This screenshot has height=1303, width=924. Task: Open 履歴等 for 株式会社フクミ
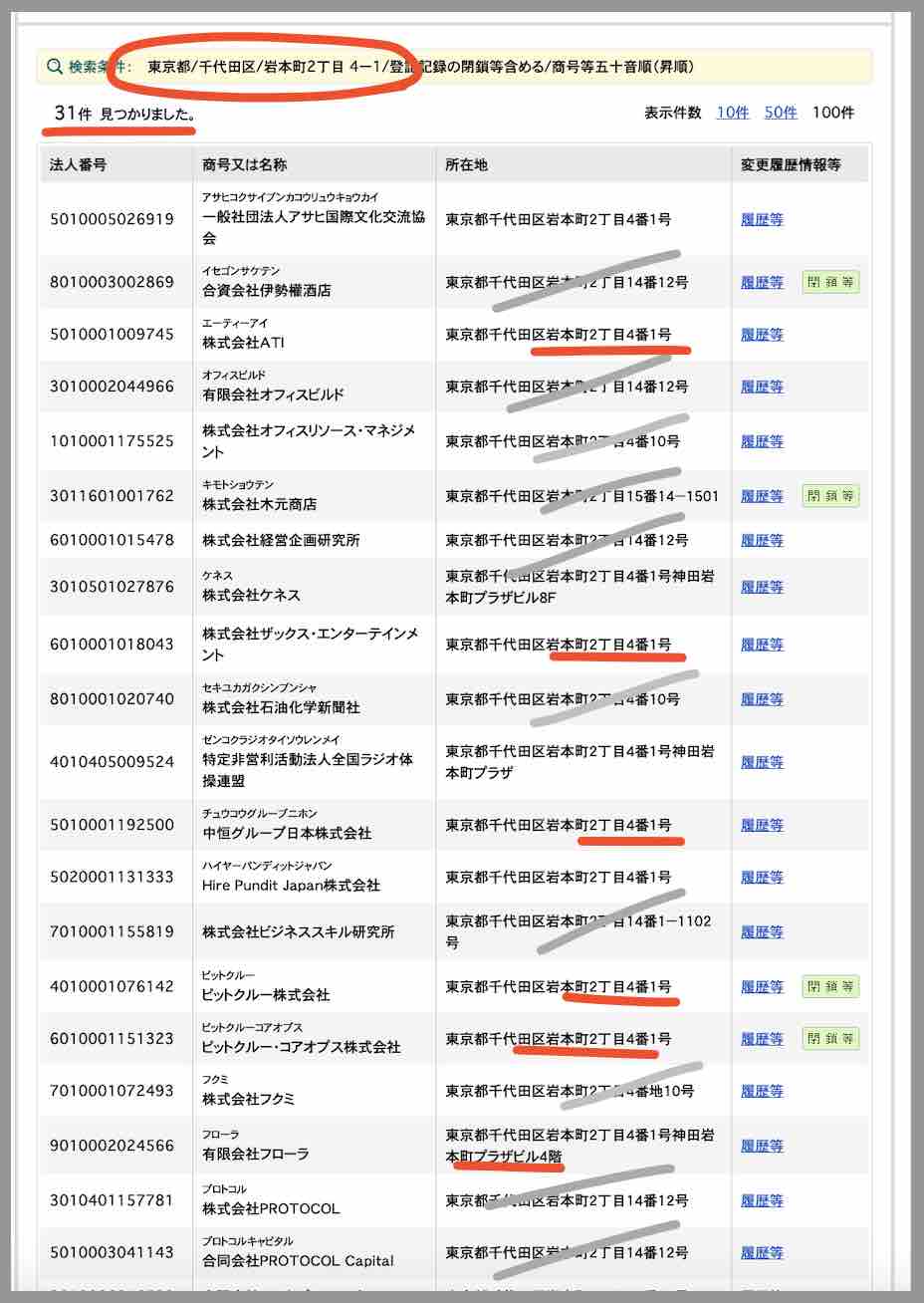pyautogui.click(x=761, y=1091)
